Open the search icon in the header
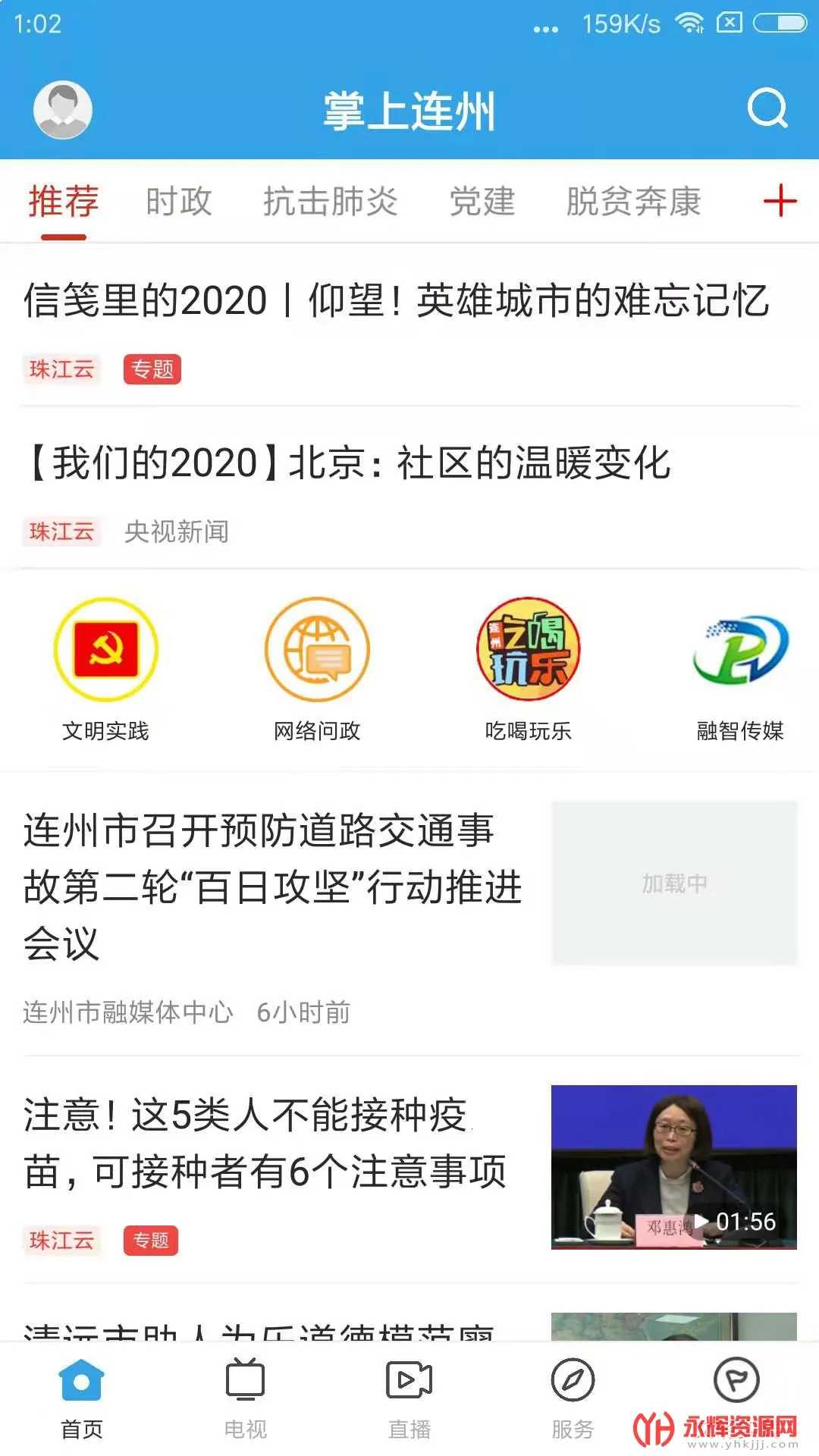Viewport: 819px width, 1456px height. tap(767, 109)
